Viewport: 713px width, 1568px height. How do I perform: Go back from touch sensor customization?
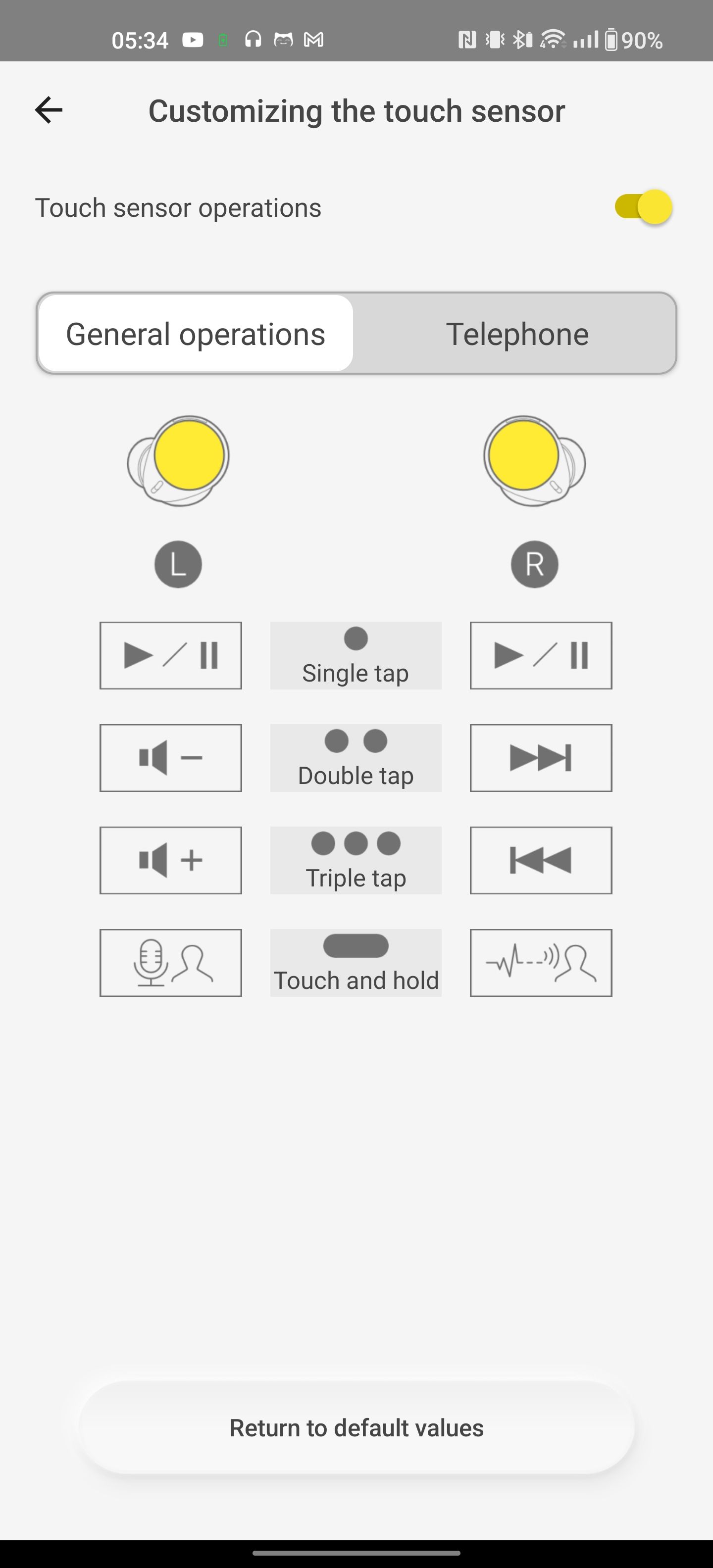tap(49, 110)
